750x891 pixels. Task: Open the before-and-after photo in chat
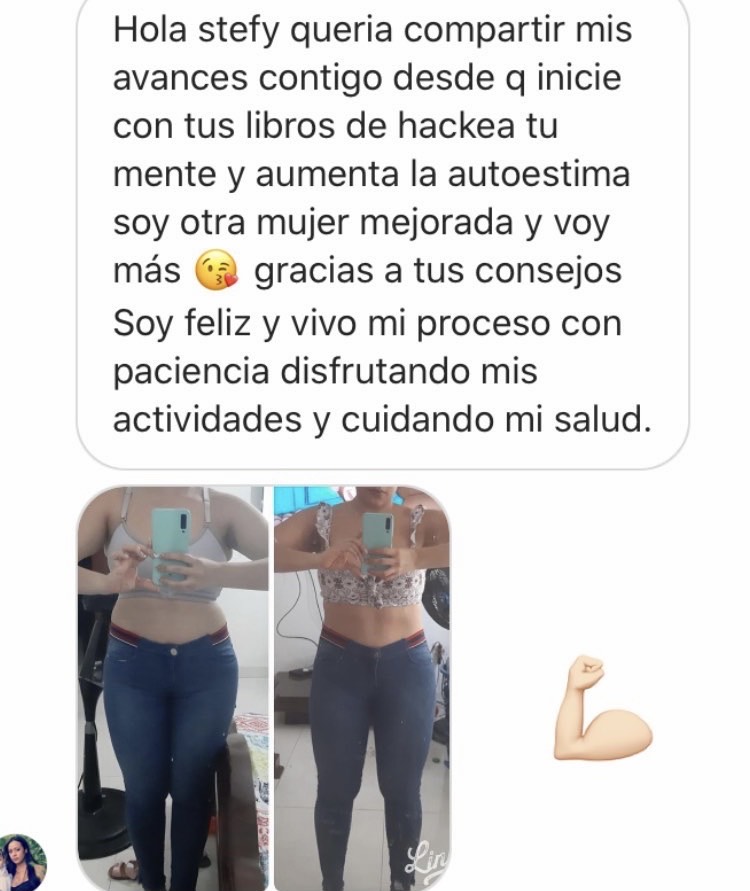264,688
